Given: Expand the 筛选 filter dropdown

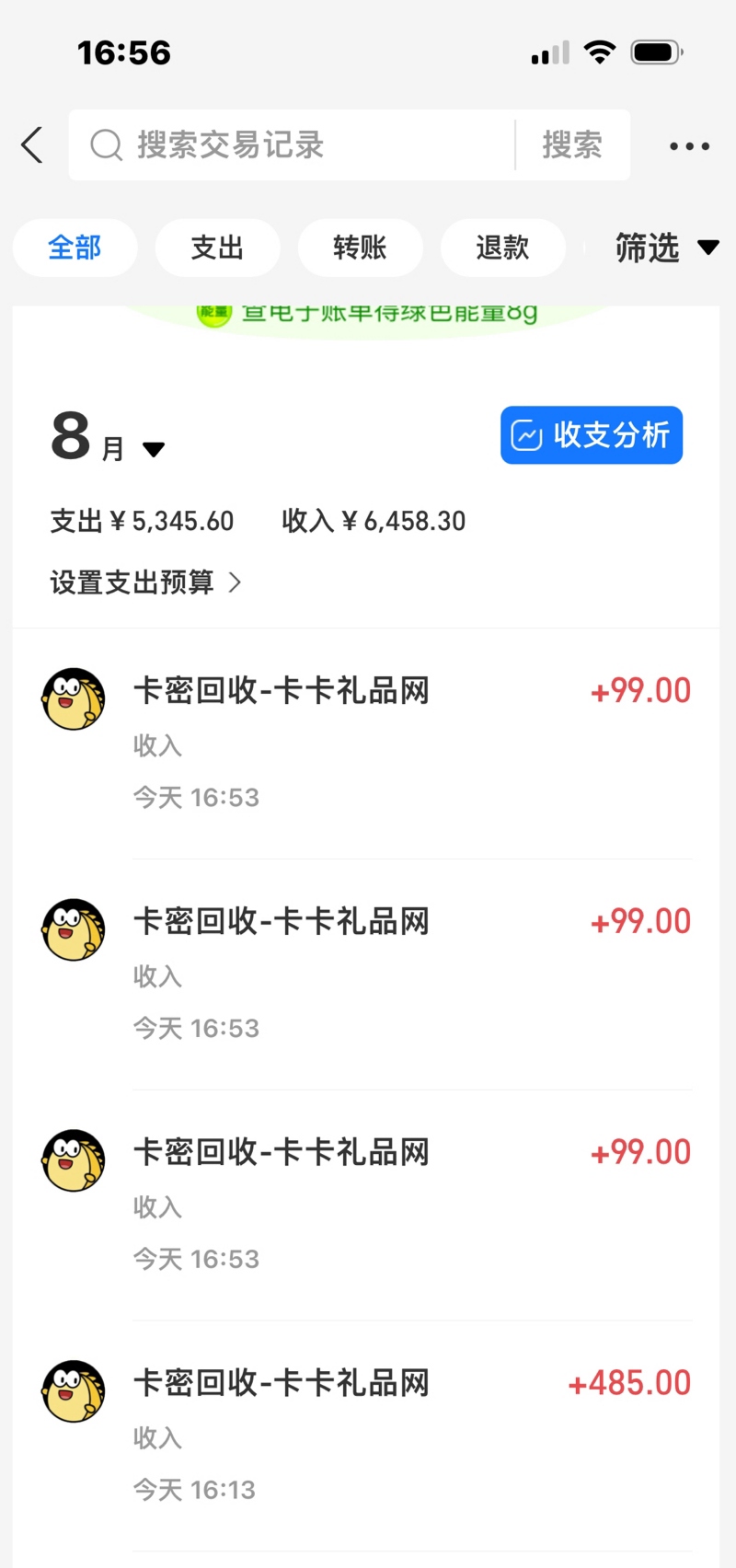Looking at the screenshot, I should tap(665, 248).
